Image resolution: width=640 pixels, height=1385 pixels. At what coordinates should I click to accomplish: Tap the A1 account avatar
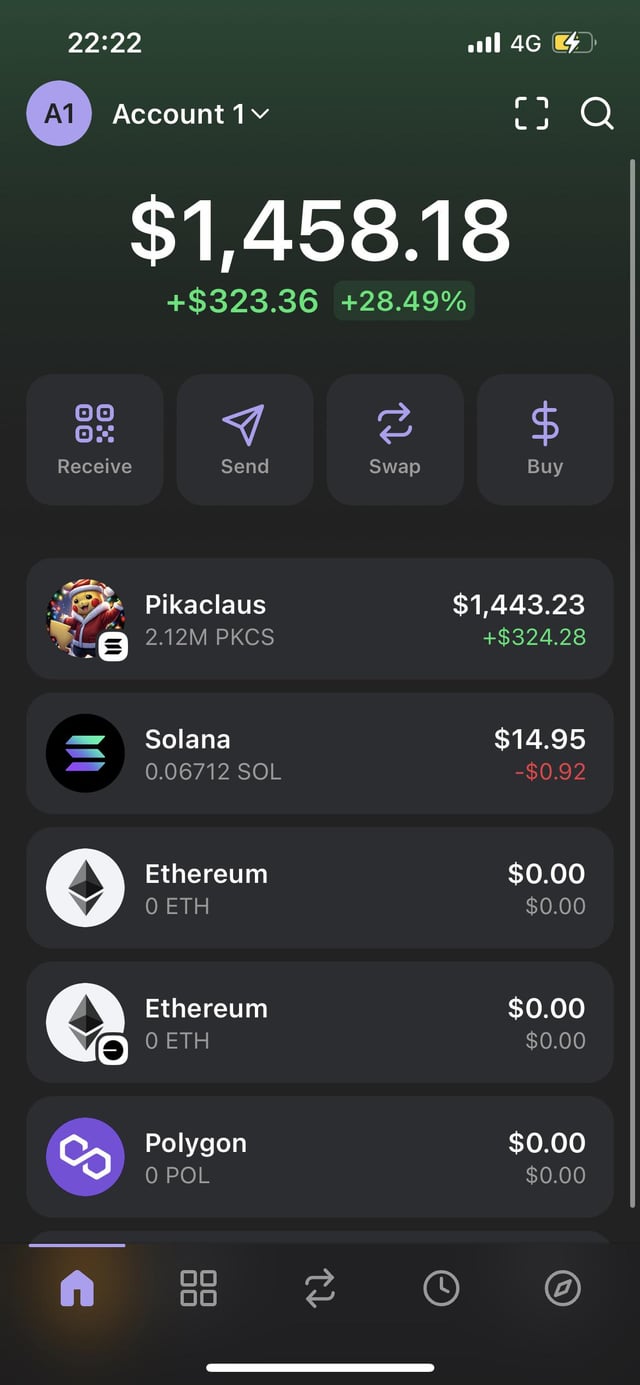coord(59,114)
